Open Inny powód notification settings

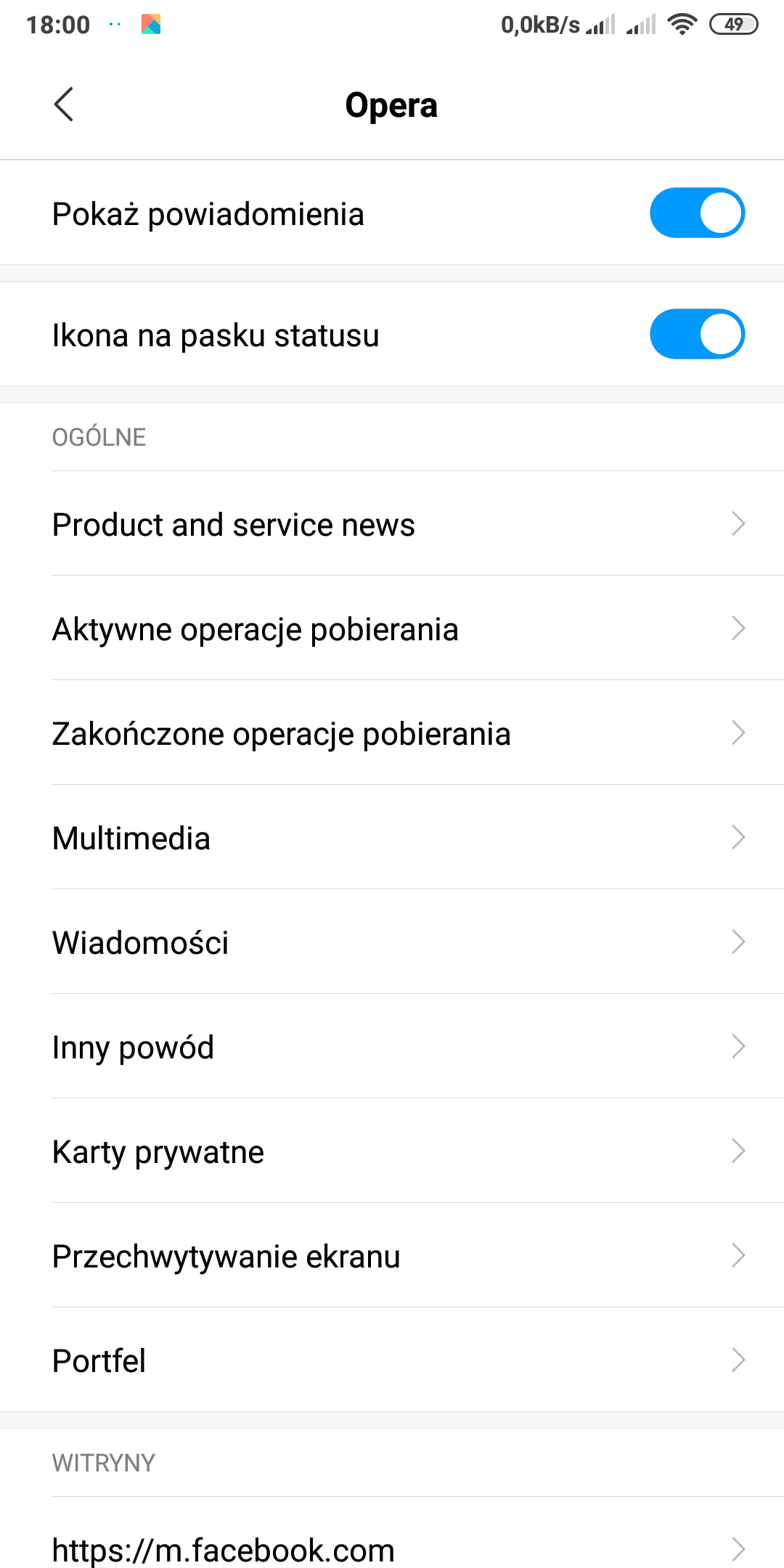pyautogui.click(x=392, y=1047)
